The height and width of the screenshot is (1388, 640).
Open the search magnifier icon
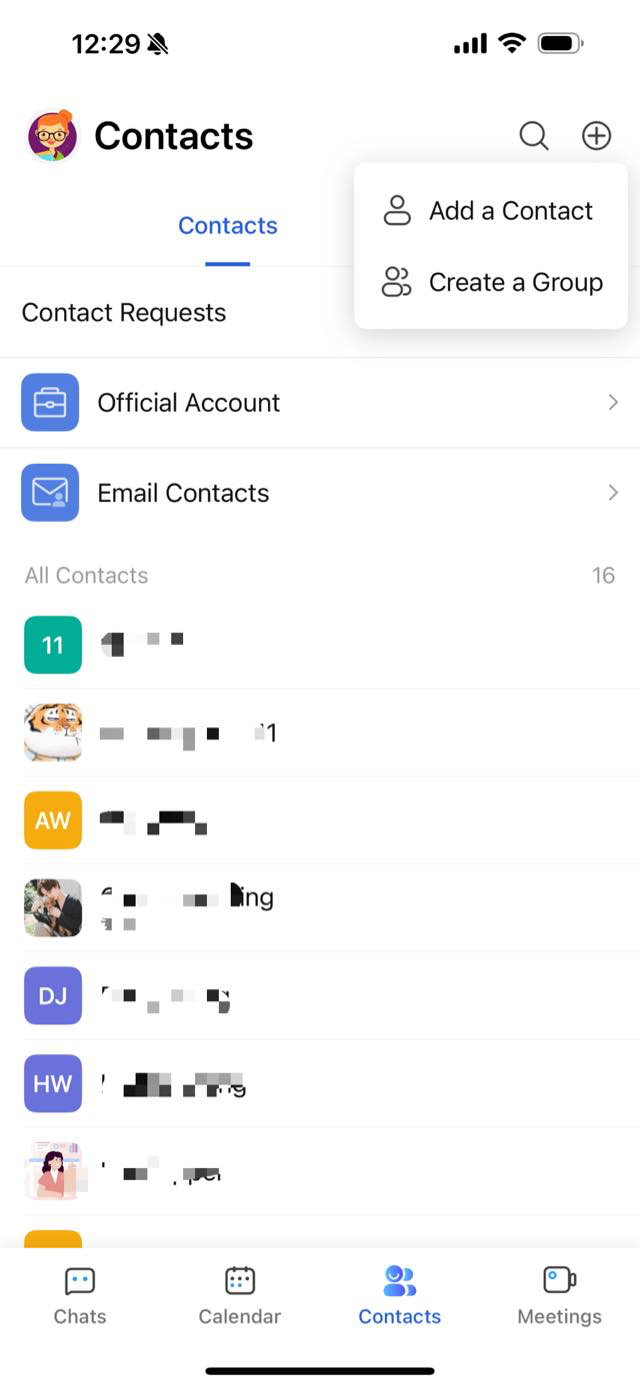[x=534, y=135]
